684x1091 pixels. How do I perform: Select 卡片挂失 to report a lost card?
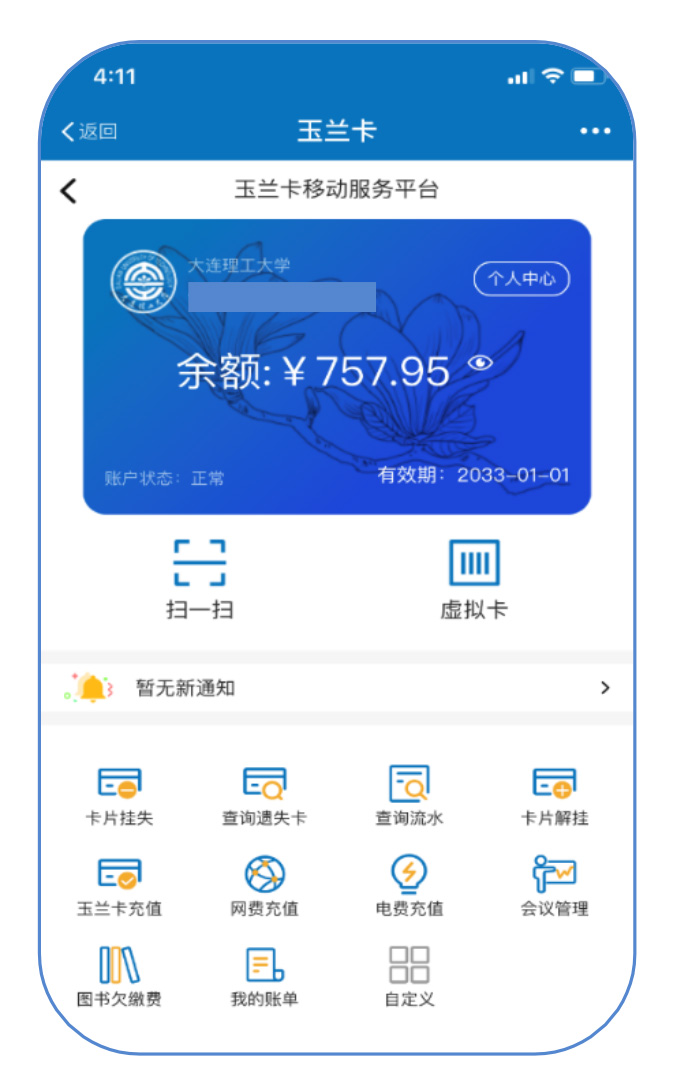pyautogui.click(x=119, y=795)
